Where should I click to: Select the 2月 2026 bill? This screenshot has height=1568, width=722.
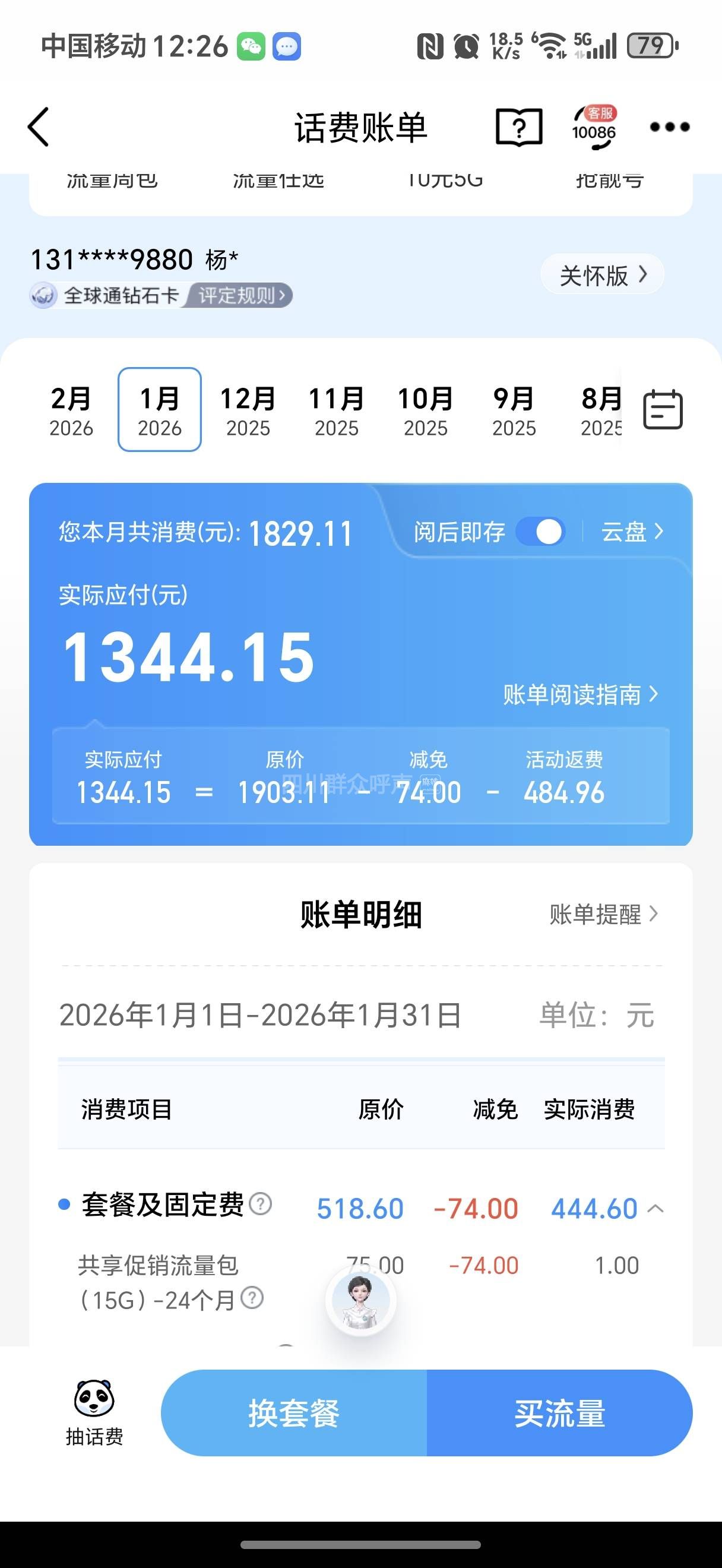tap(71, 410)
